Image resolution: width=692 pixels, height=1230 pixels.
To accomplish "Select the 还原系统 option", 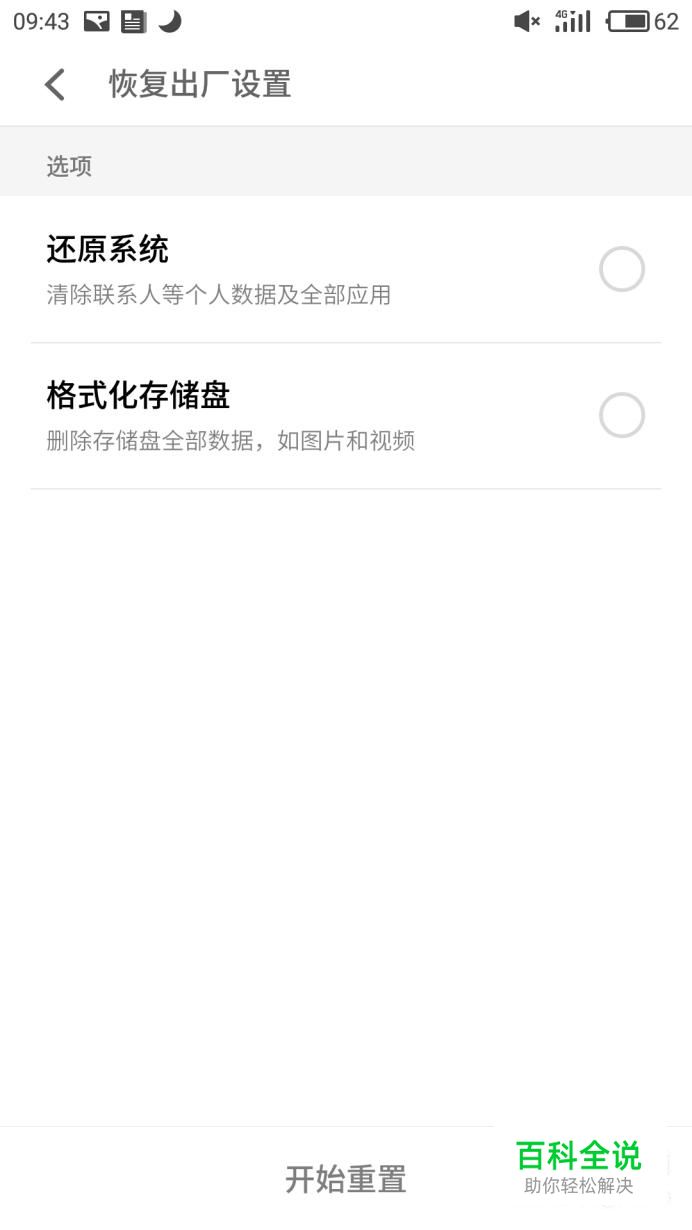I will 621,269.
